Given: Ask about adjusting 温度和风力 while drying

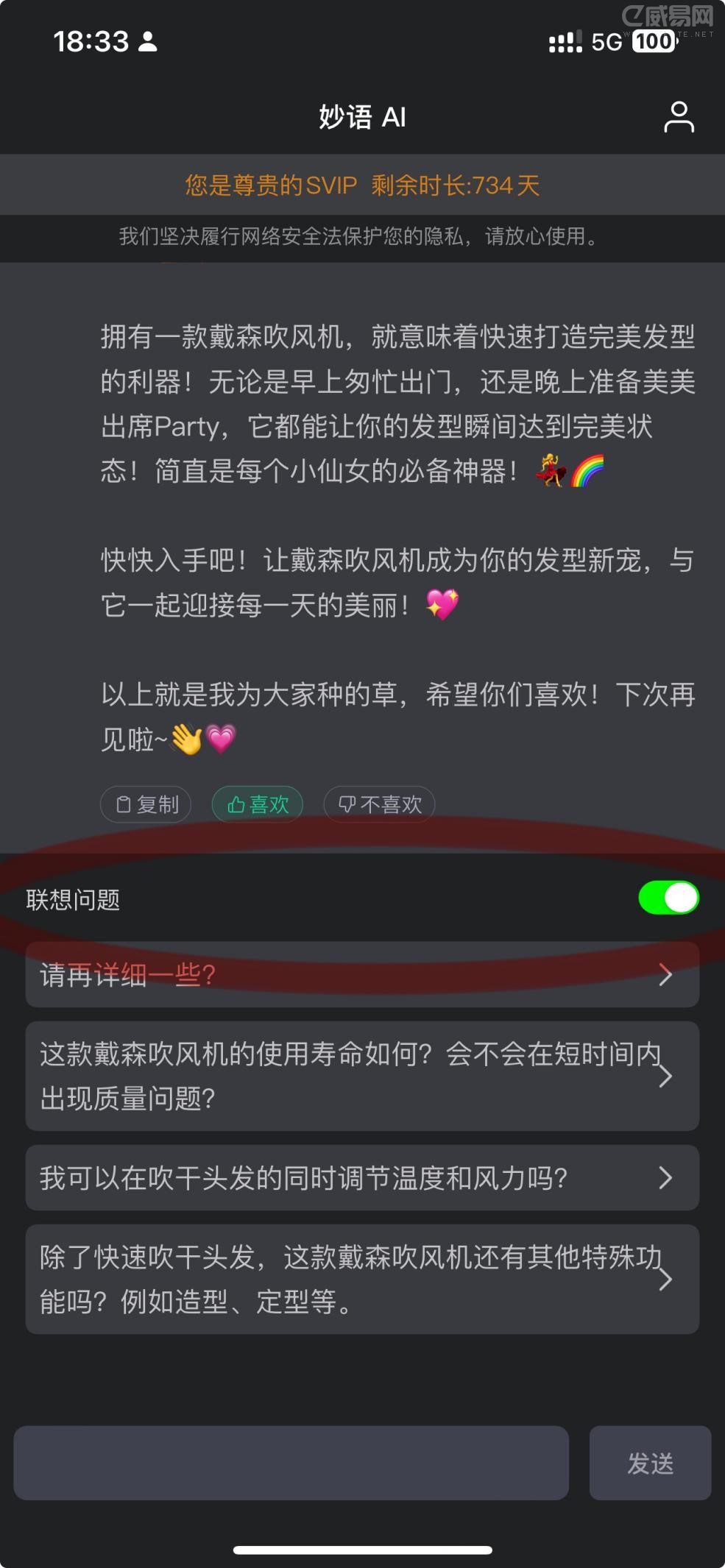Looking at the screenshot, I should (x=362, y=1178).
